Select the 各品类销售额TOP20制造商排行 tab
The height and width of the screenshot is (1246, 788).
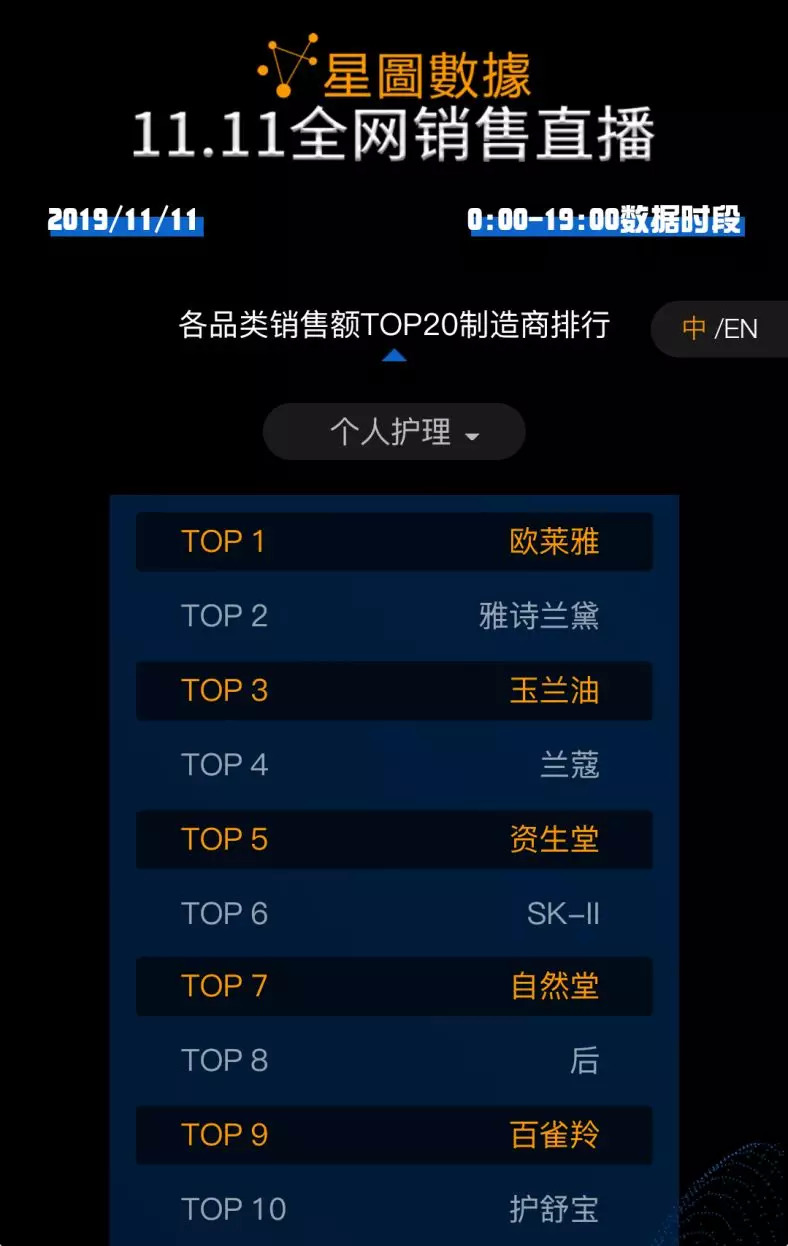click(x=394, y=325)
